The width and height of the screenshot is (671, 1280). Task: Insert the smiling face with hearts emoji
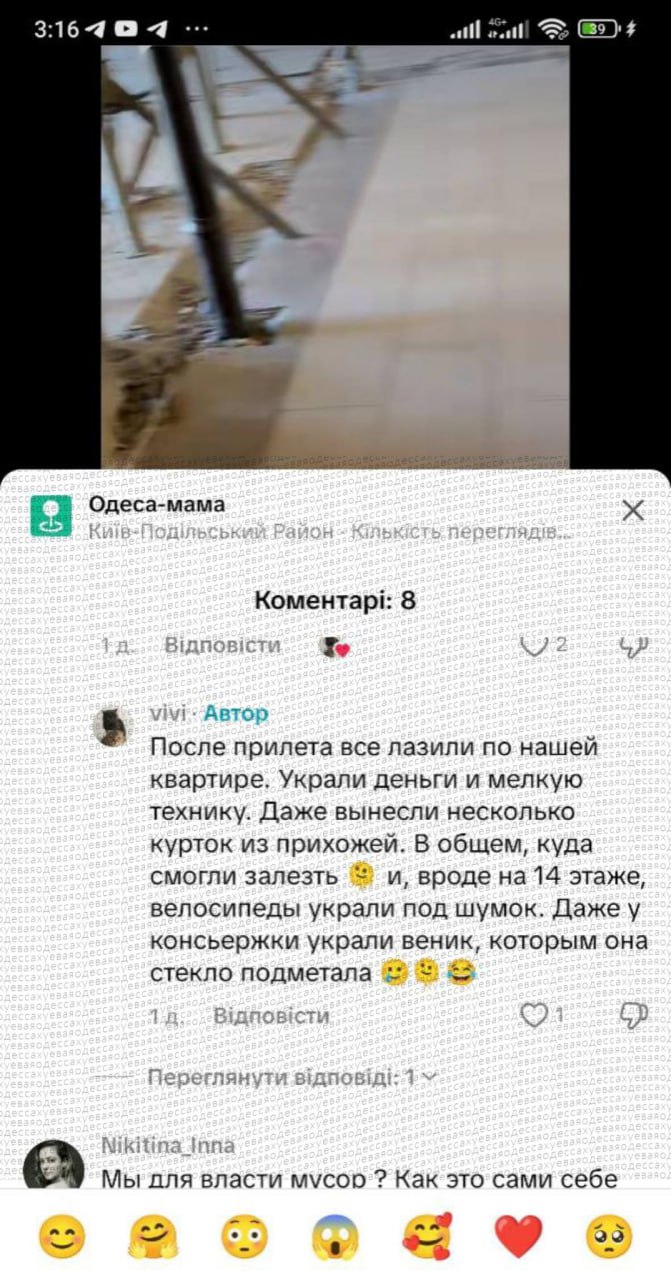(427, 1237)
